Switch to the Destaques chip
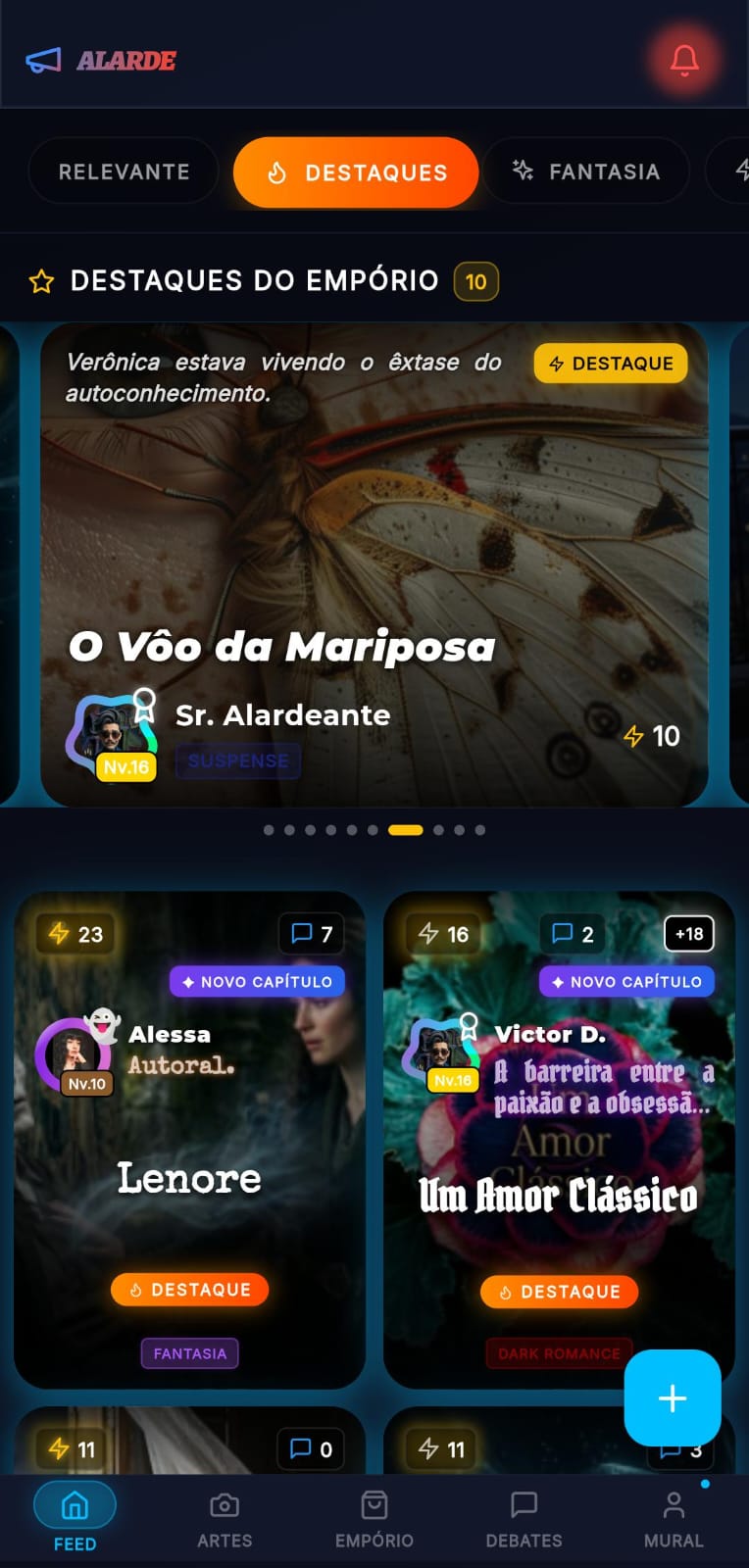Screen dimensions: 749x1568 pyautogui.click(x=356, y=172)
